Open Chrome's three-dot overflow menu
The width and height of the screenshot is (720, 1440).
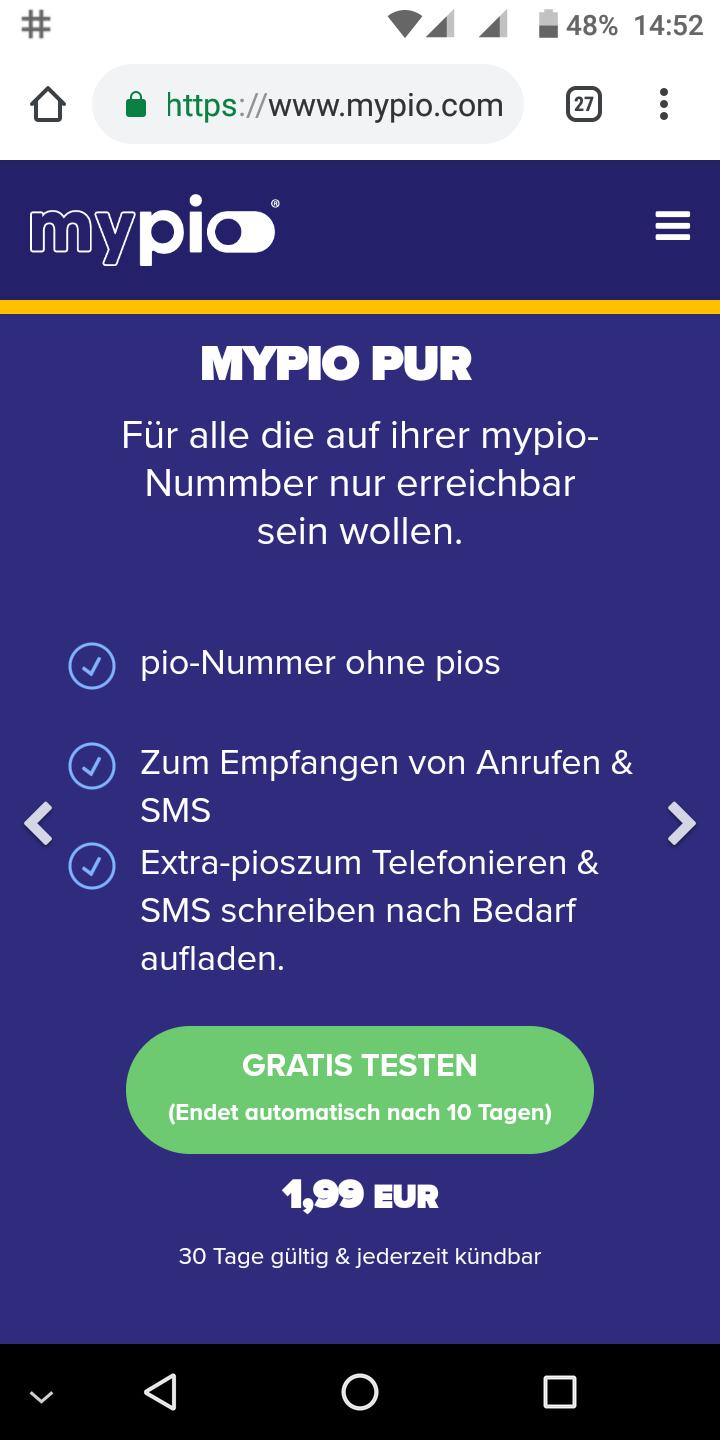[664, 104]
